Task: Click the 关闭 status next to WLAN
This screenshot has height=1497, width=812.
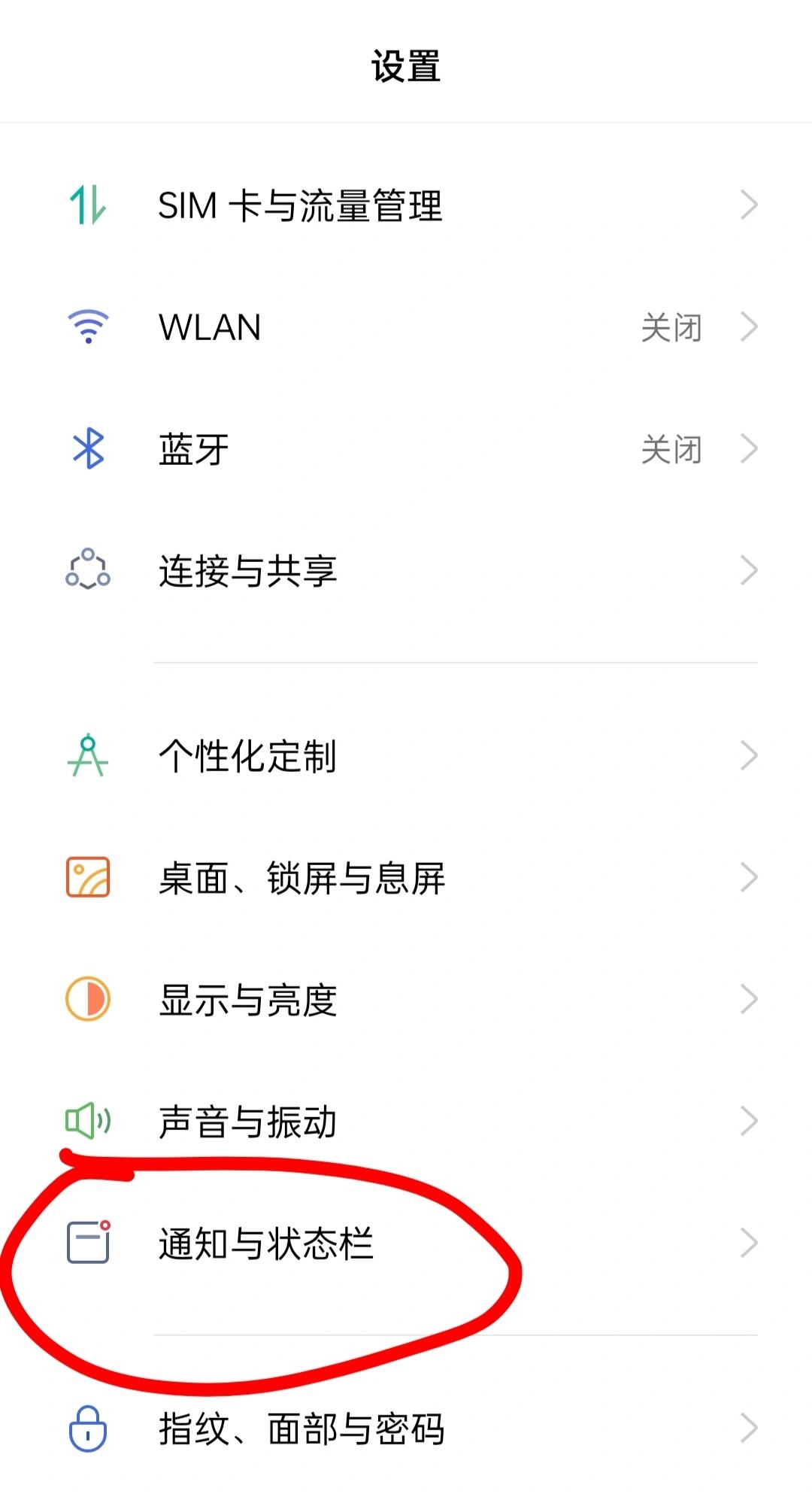Action: tap(673, 326)
